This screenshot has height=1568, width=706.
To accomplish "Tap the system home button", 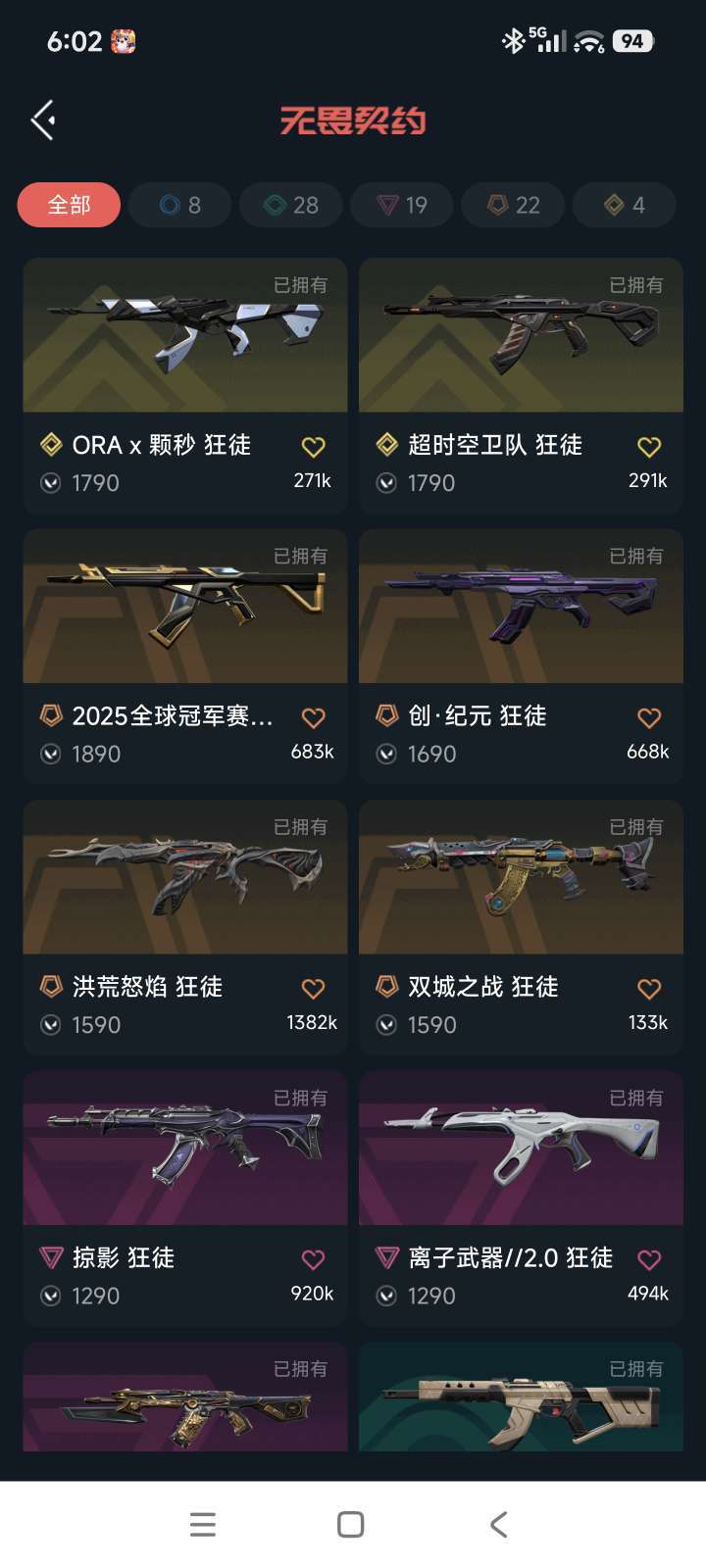I will click(351, 1525).
